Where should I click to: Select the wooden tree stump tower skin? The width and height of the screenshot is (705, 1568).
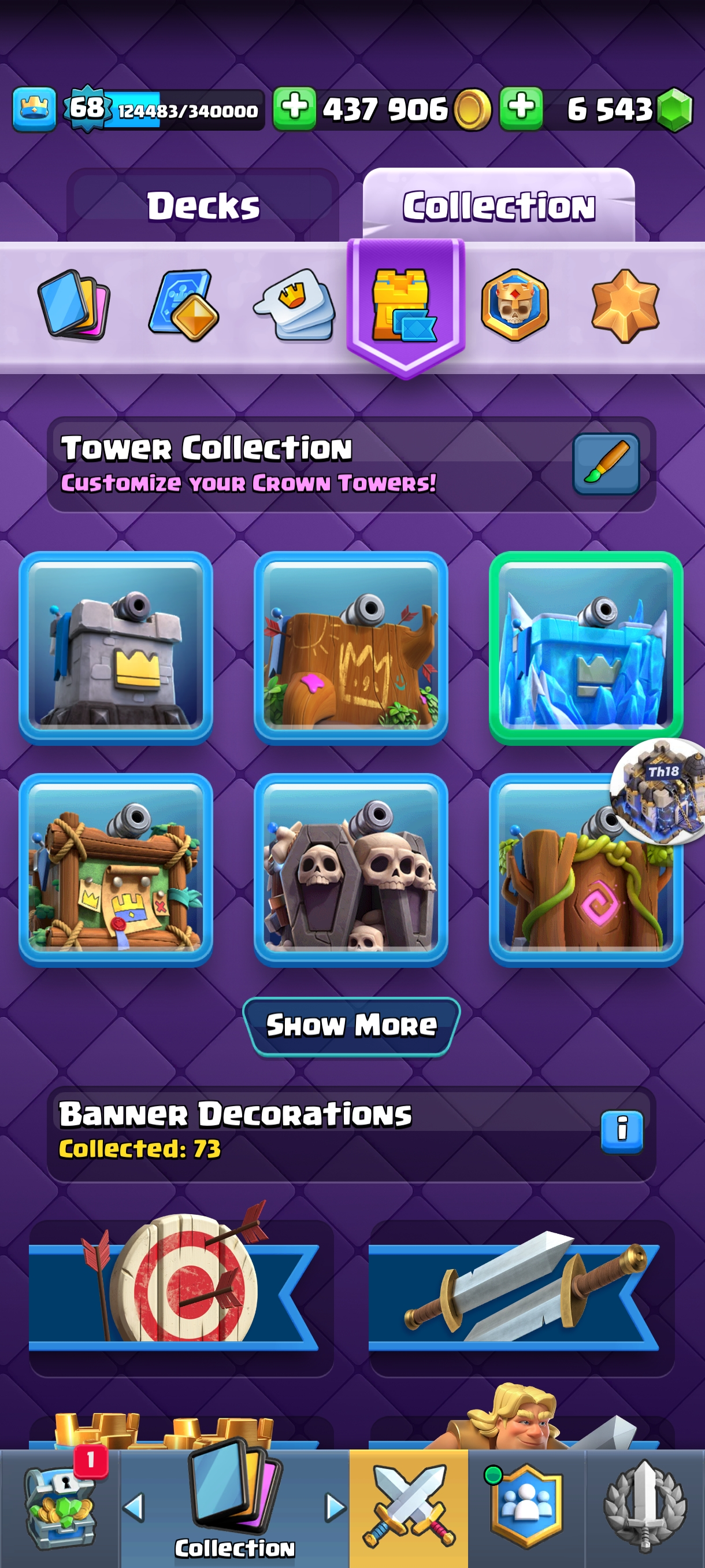(x=351, y=648)
